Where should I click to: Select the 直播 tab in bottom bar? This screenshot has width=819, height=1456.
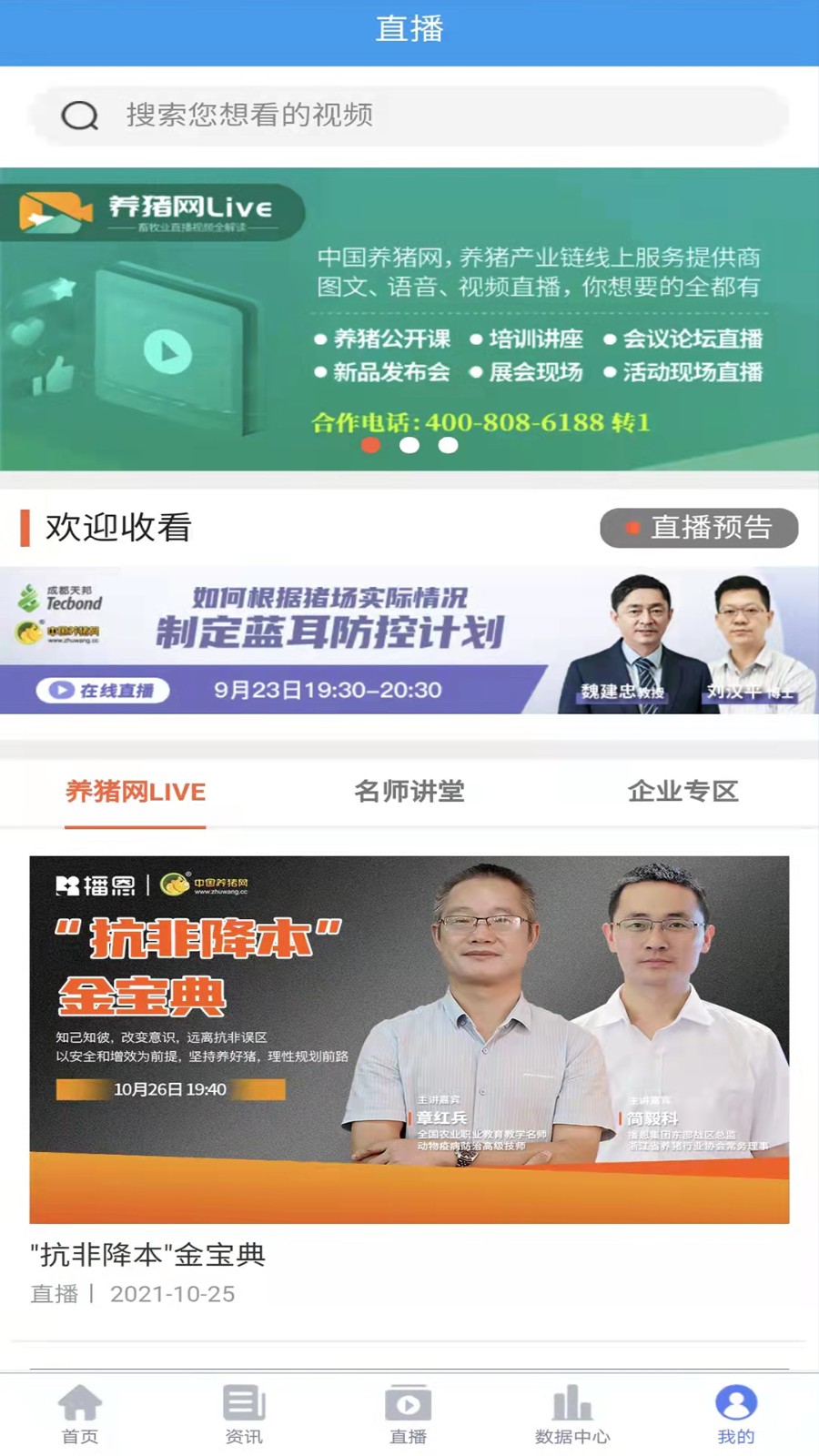pyautogui.click(x=408, y=1414)
